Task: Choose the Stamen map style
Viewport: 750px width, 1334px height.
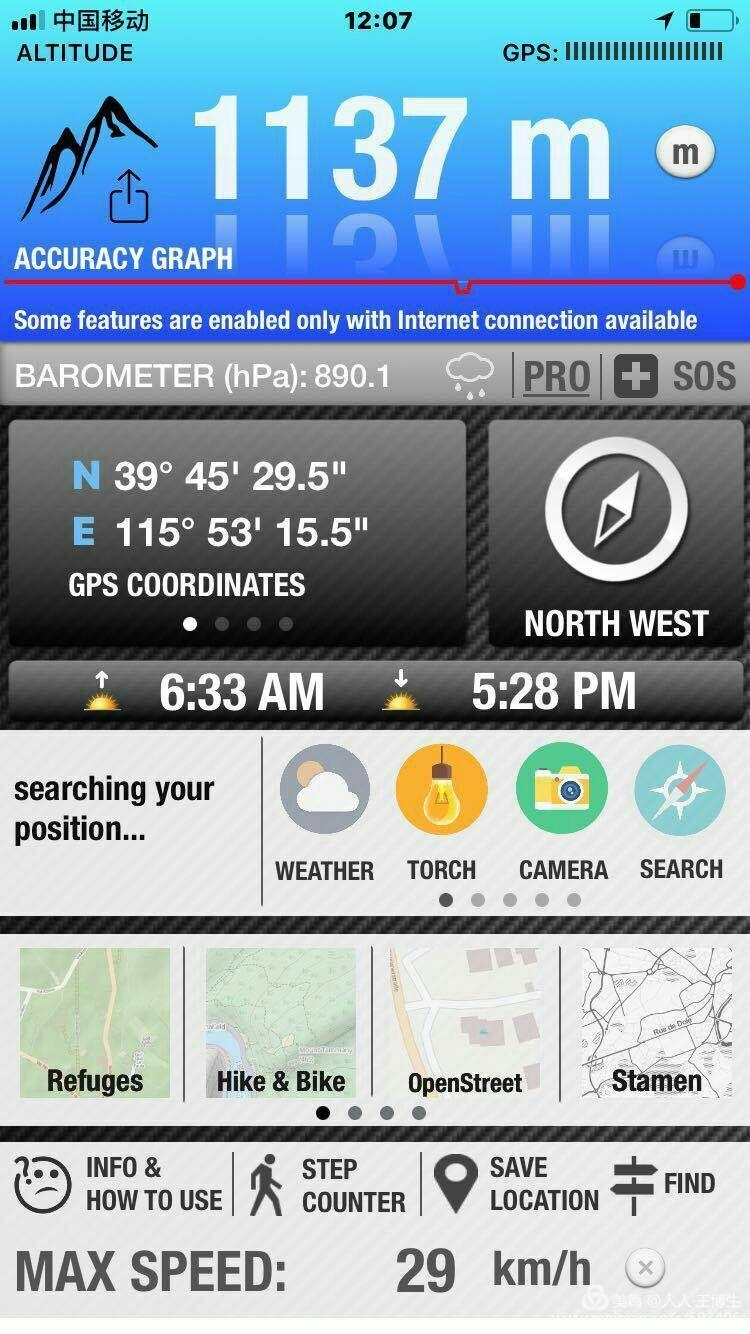Action: pos(656,1023)
